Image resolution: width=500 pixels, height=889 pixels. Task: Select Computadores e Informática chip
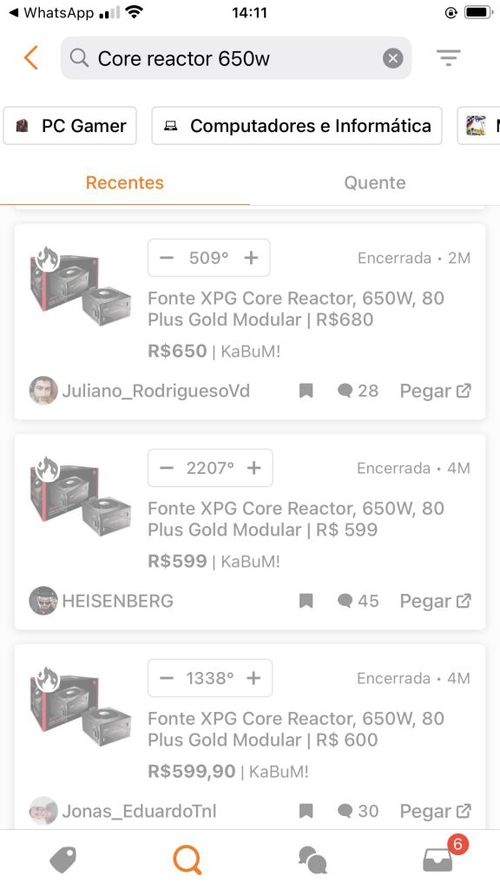296,125
